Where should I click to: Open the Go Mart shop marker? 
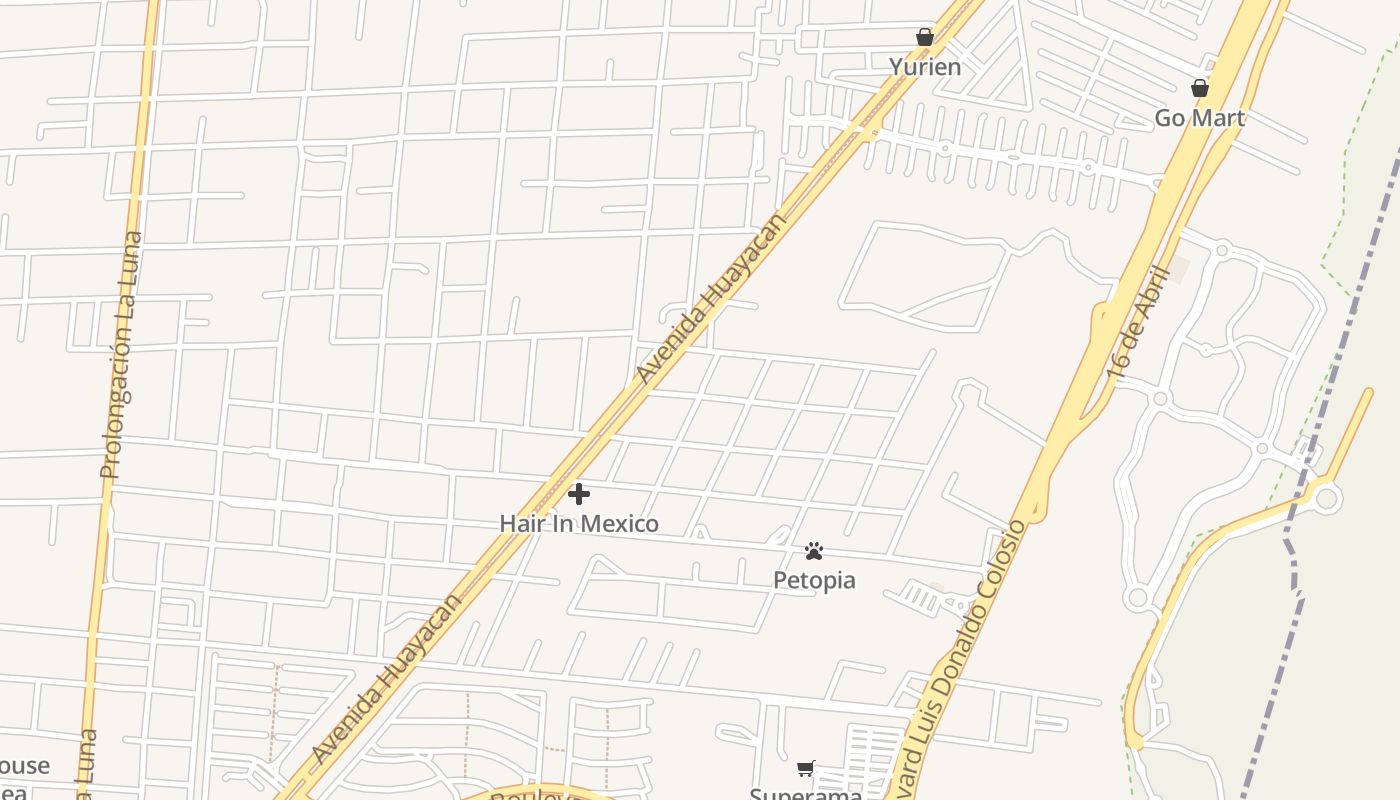(x=1199, y=89)
